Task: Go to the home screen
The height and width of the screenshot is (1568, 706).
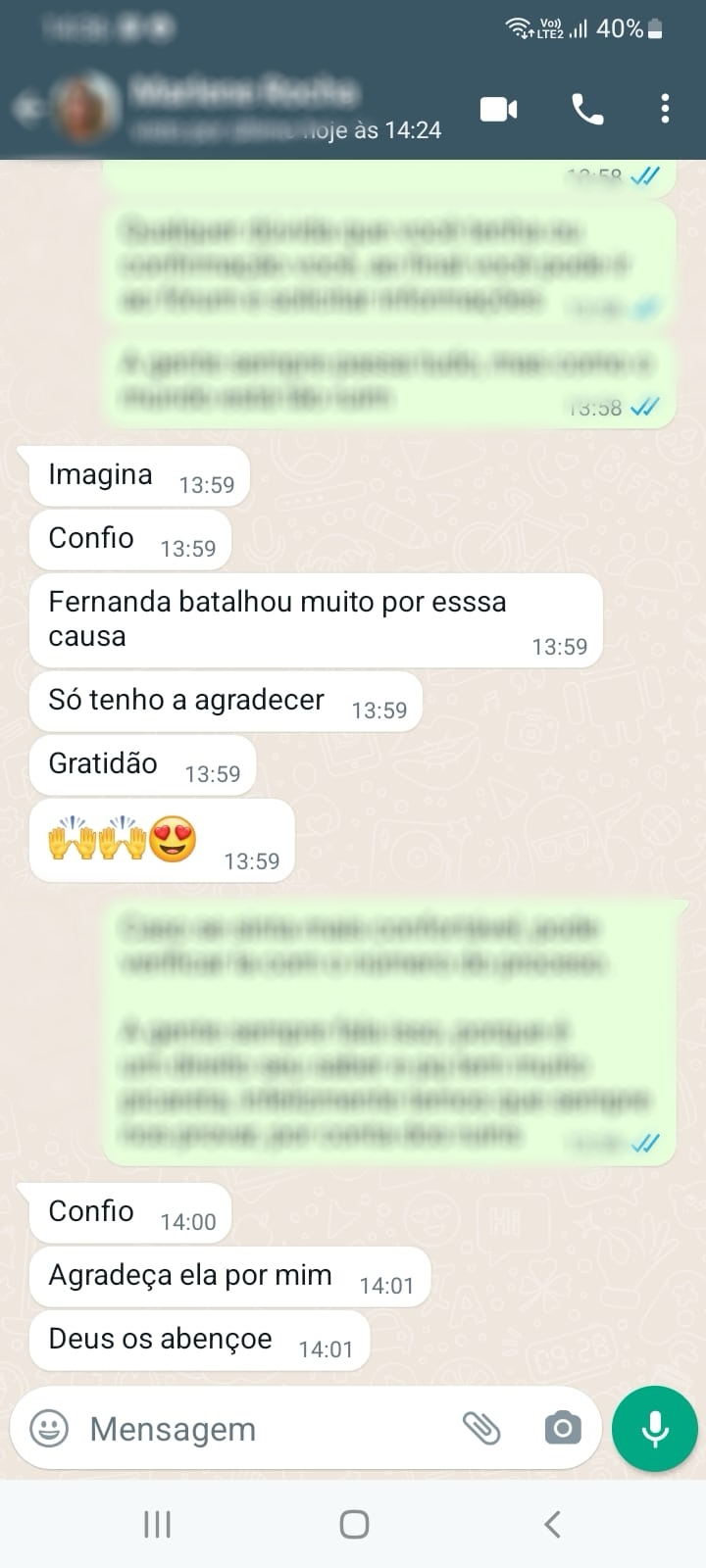Action: click(x=353, y=1524)
